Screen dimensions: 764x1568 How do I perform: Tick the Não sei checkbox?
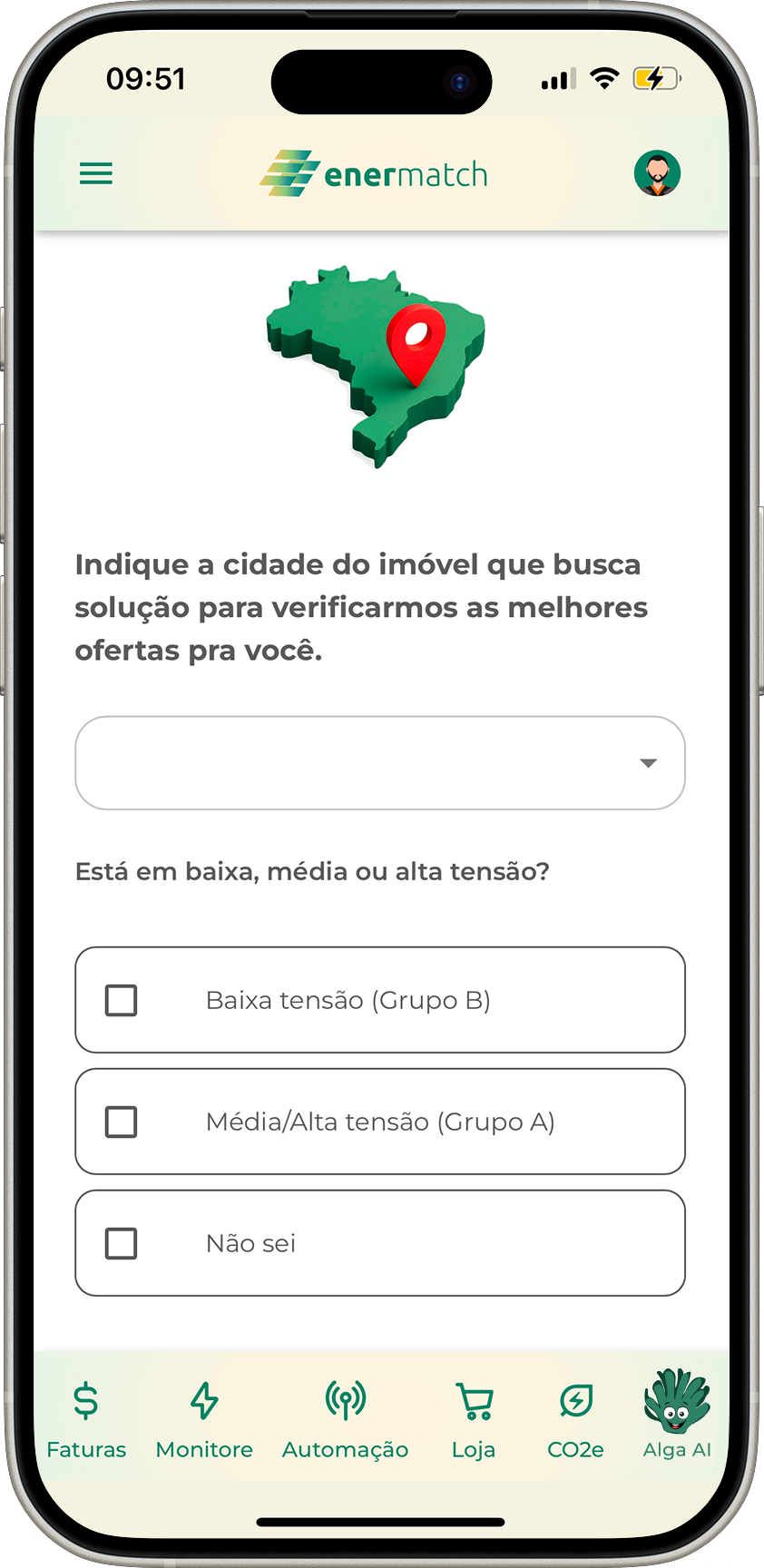point(122,1243)
